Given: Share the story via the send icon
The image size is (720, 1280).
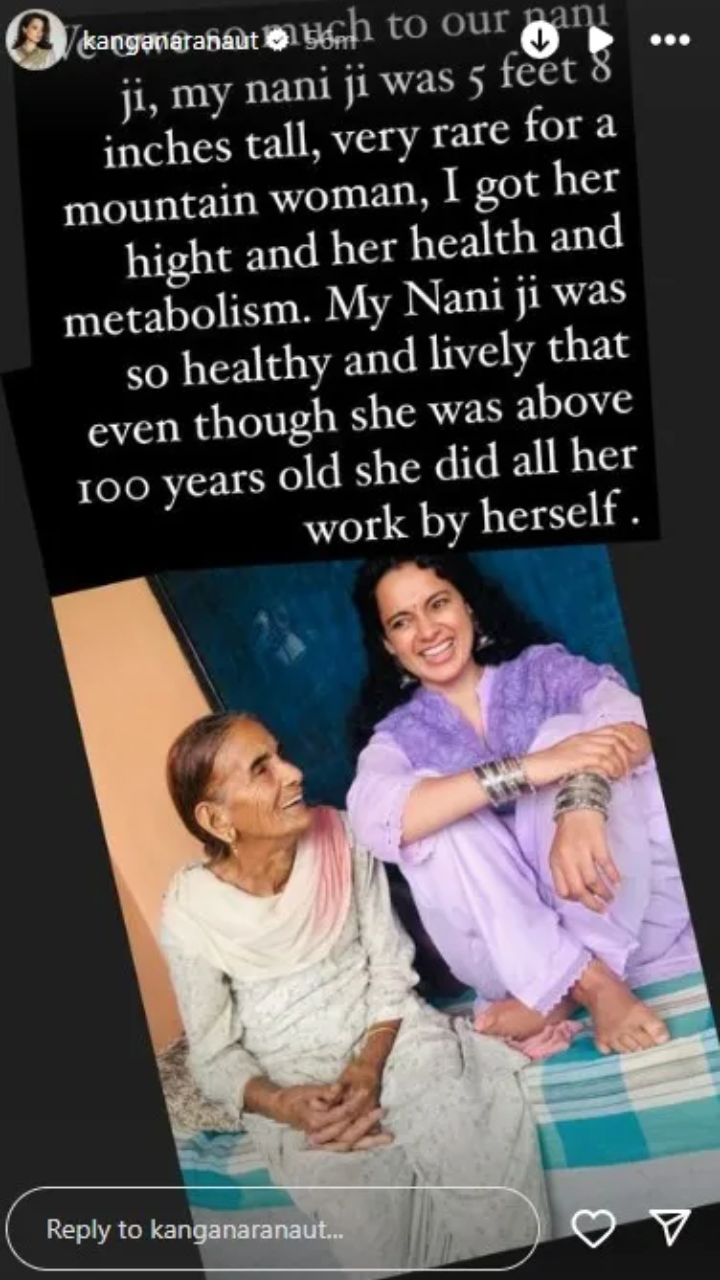Looking at the screenshot, I should (669, 1227).
